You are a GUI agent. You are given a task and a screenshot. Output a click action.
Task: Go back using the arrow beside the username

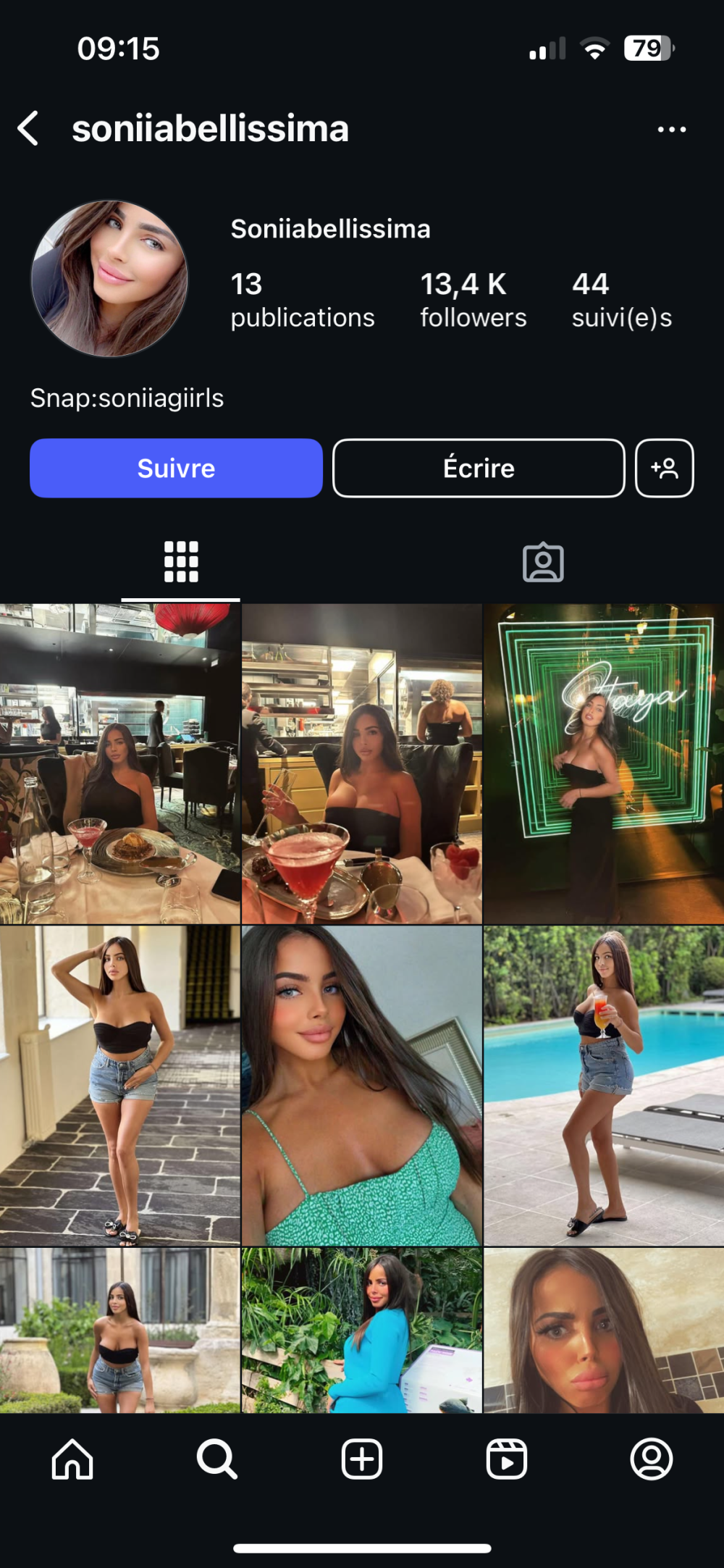point(28,129)
